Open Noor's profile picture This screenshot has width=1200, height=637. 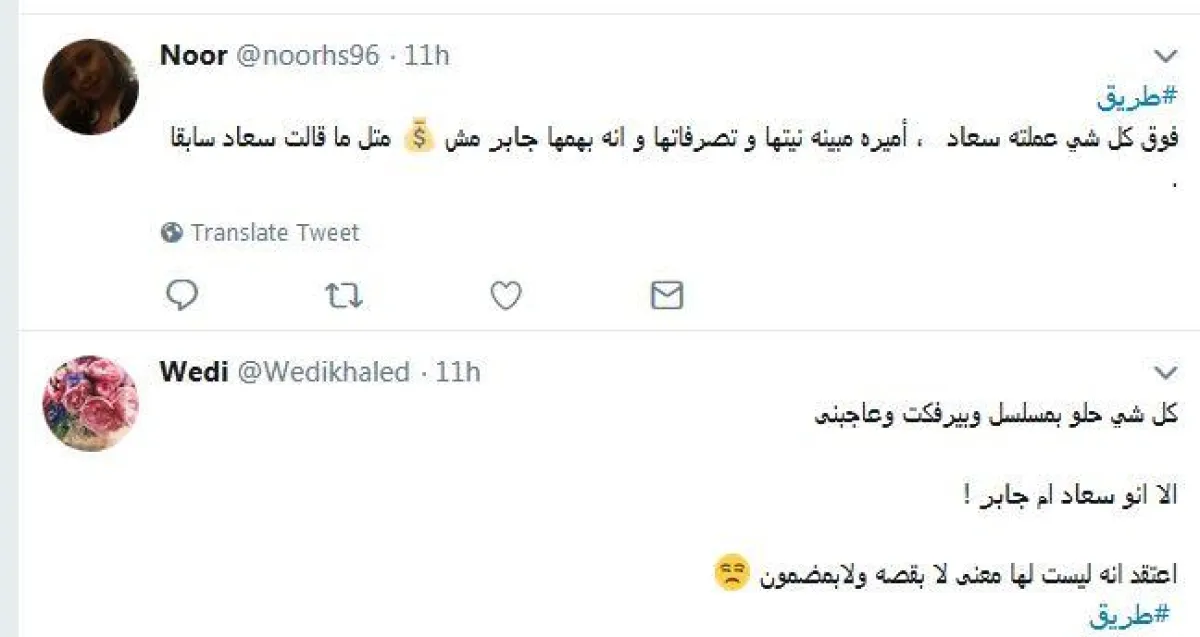click(x=90, y=87)
